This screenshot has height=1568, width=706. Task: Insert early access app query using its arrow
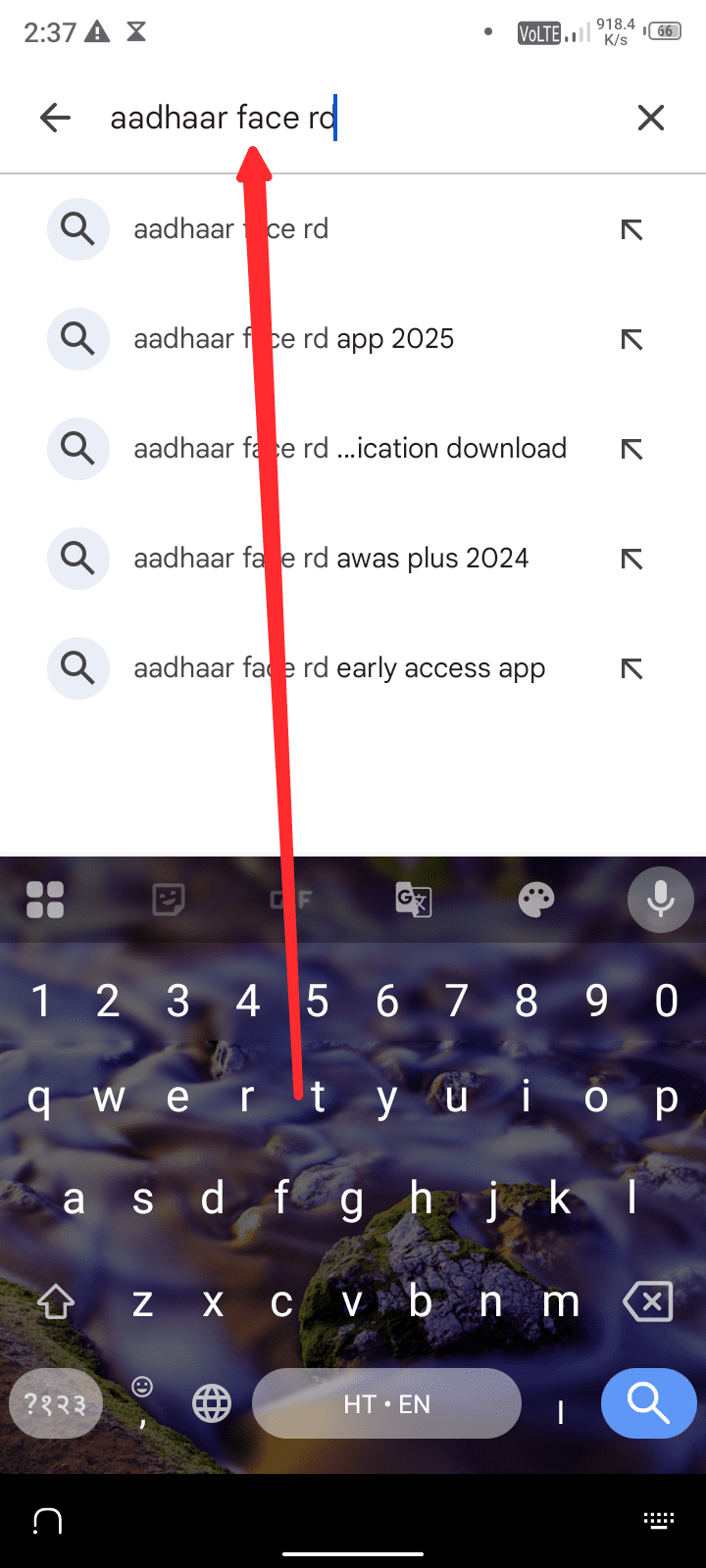tap(631, 668)
